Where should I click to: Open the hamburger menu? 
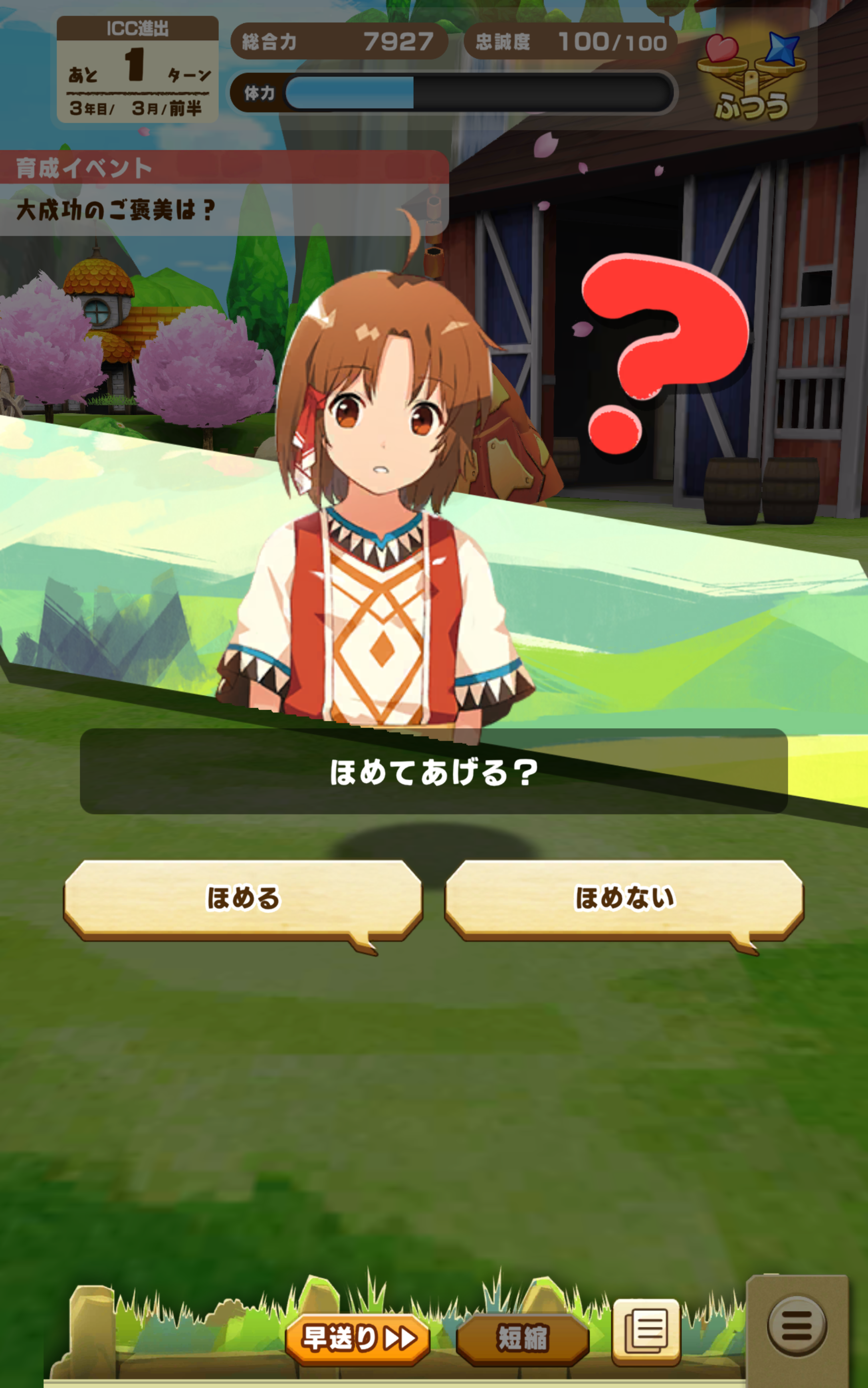point(797,1326)
